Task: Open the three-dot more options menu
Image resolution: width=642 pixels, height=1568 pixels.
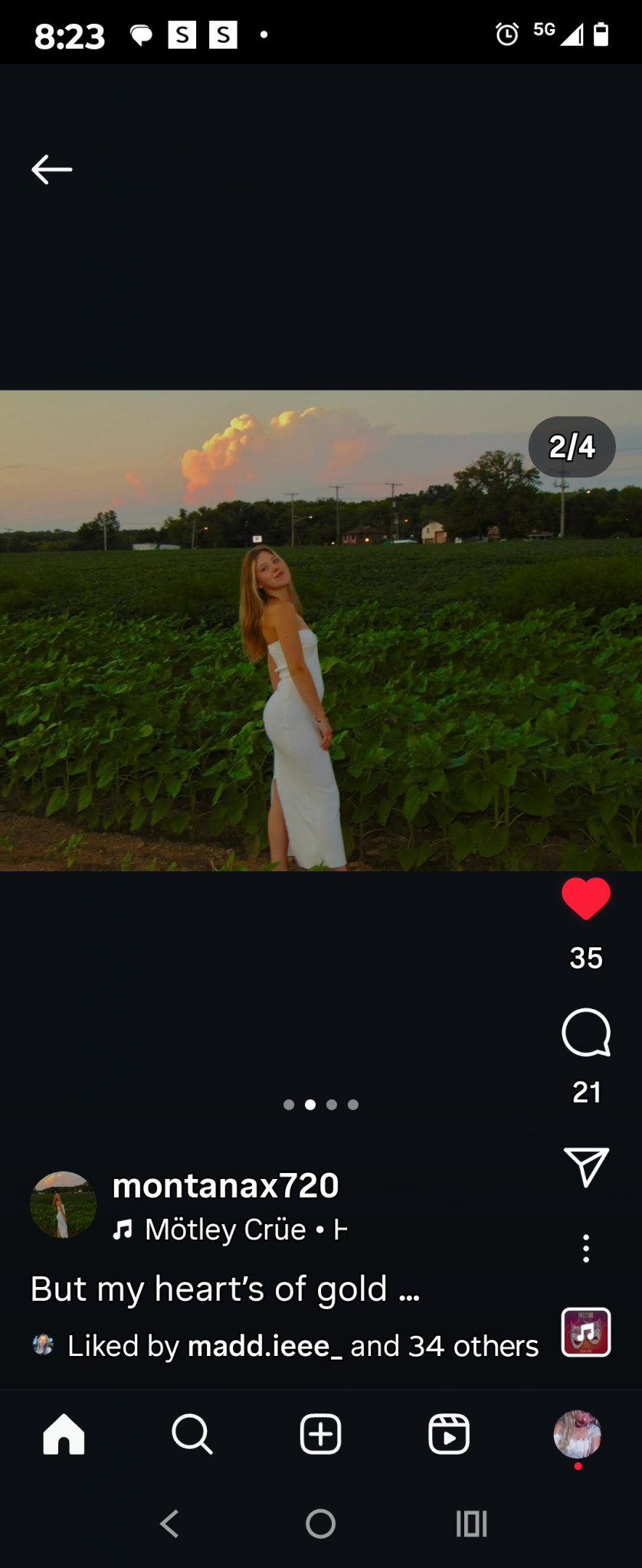Action: pos(586,1249)
